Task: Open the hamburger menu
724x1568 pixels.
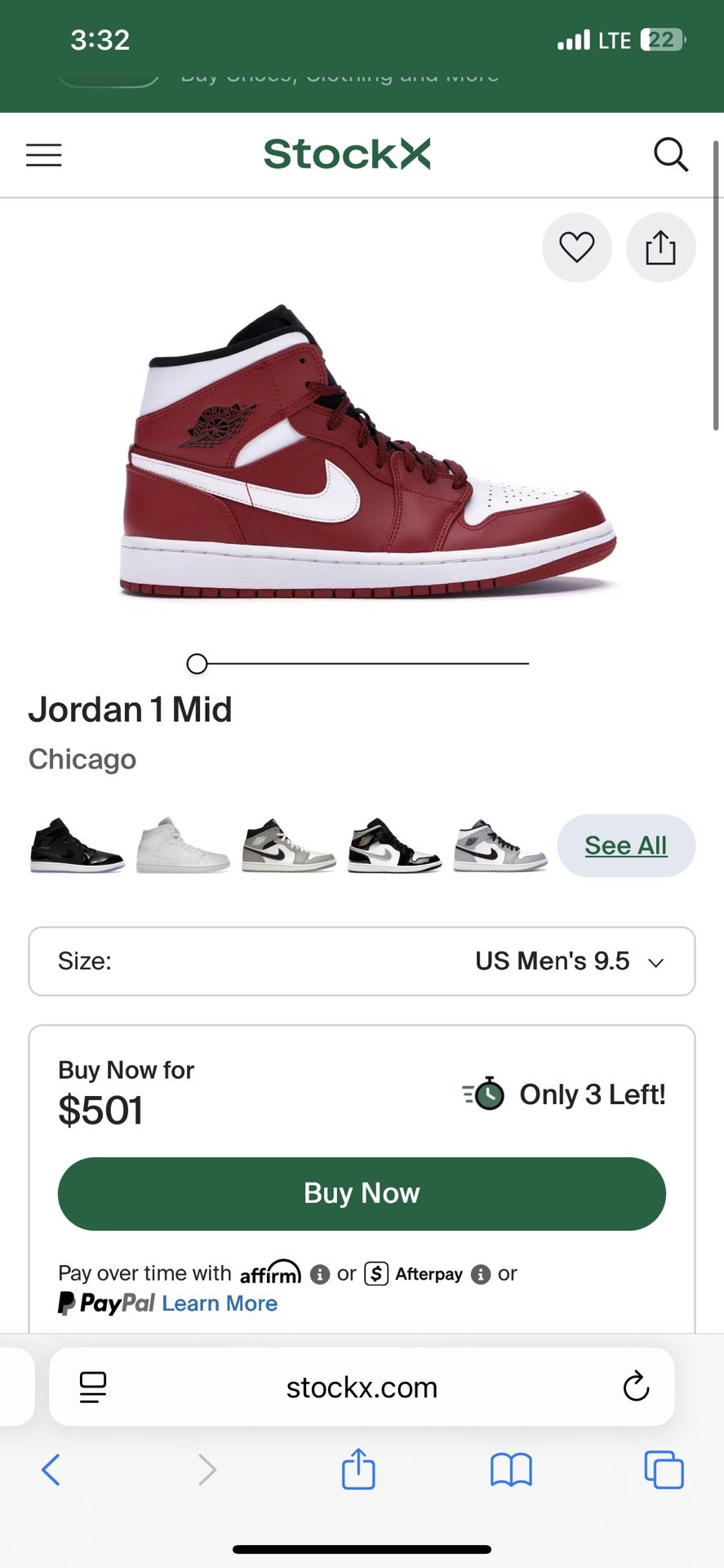Action: coord(44,155)
